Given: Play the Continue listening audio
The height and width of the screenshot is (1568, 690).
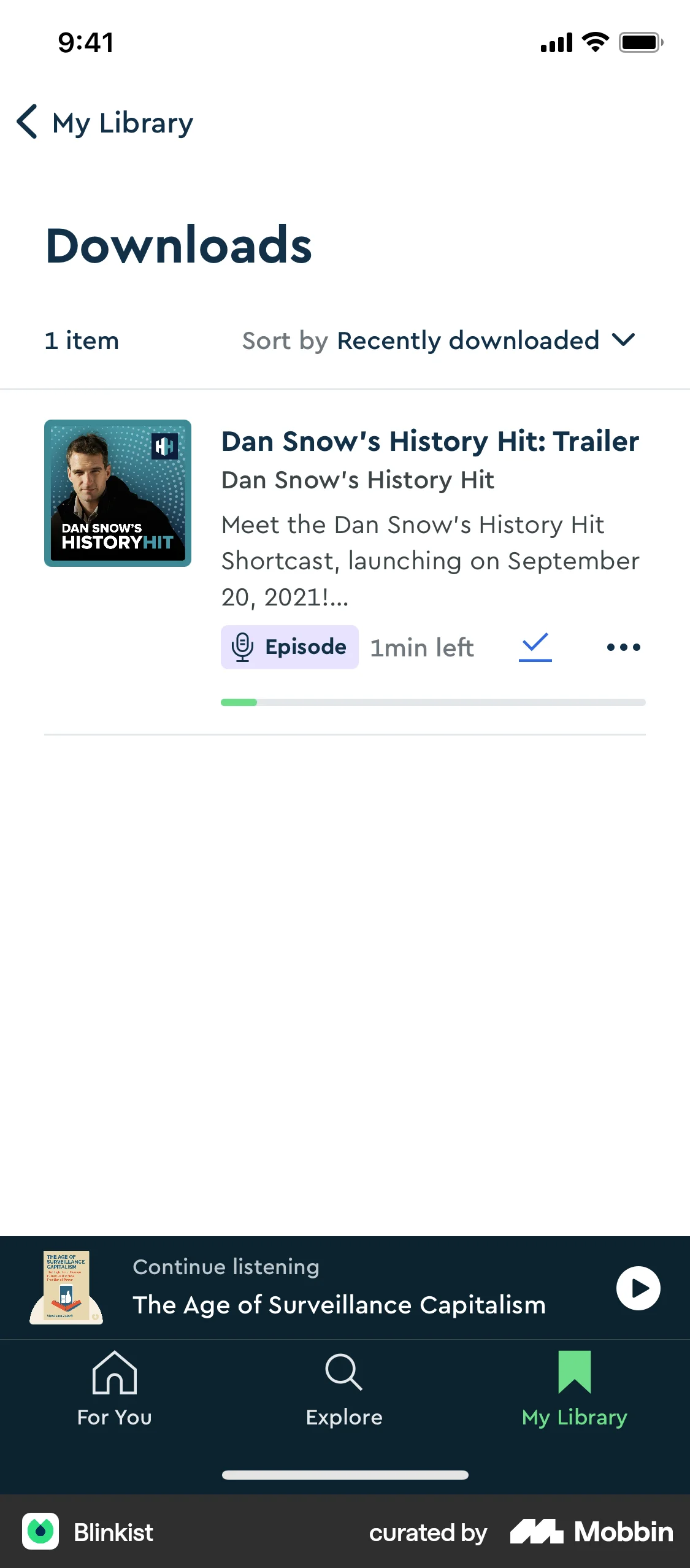Looking at the screenshot, I should [638, 1288].
